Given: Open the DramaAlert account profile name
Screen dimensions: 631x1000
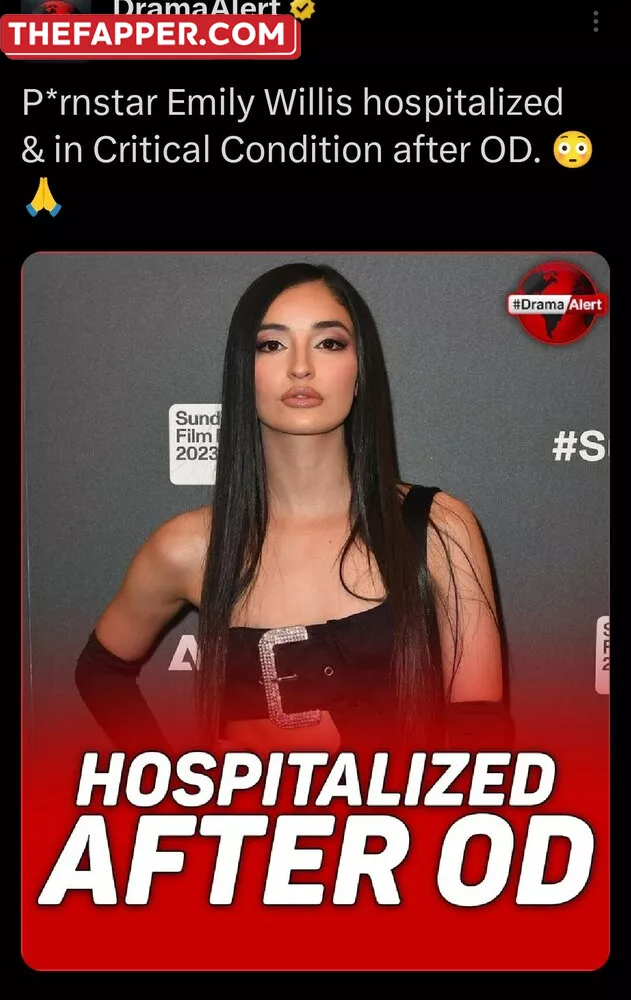Looking at the screenshot, I should [196, 10].
